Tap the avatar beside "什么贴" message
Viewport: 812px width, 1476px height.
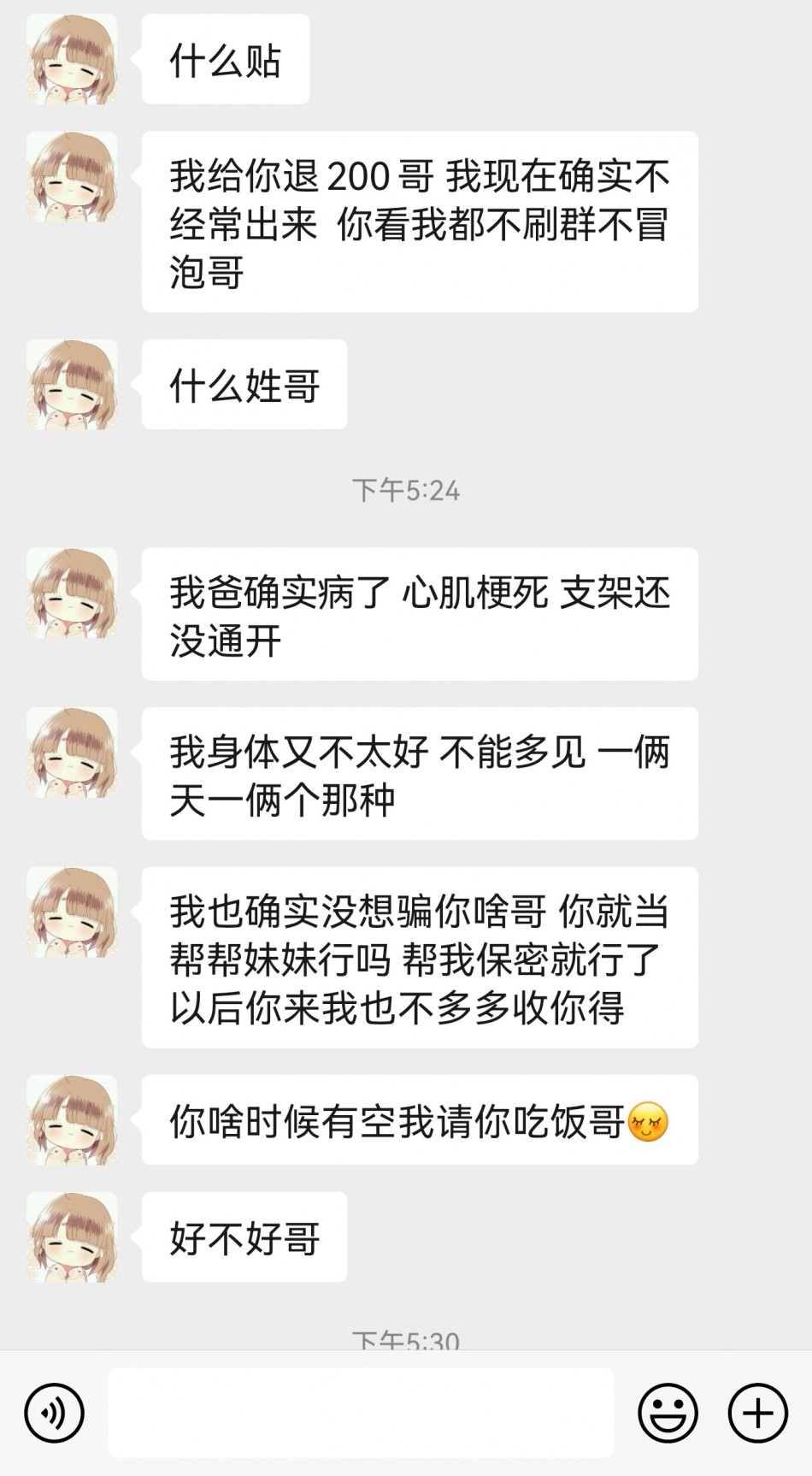click(72, 59)
